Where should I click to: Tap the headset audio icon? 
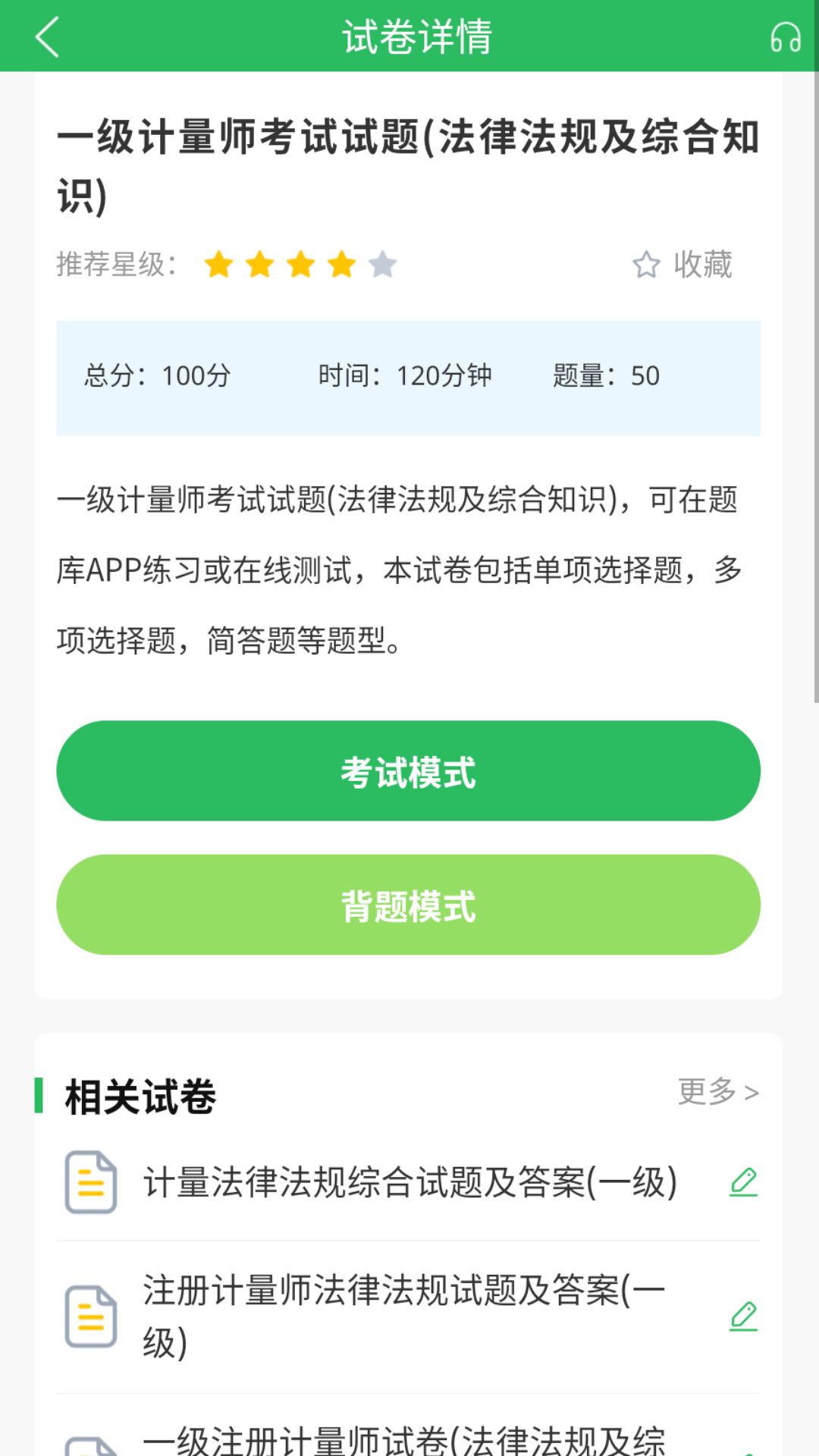(785, 36)
